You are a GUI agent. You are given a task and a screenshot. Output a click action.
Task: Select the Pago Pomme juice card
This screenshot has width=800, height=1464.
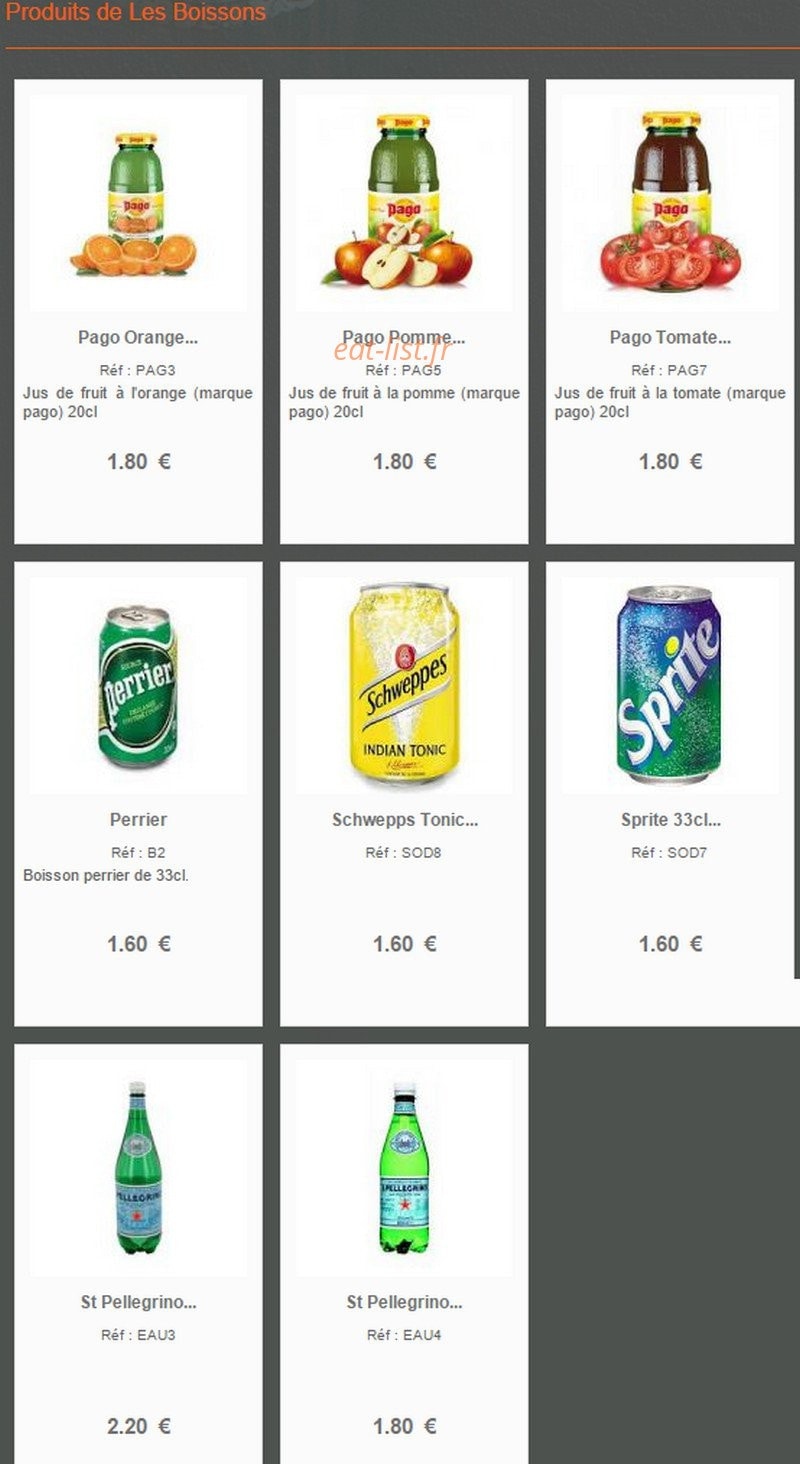404,312
